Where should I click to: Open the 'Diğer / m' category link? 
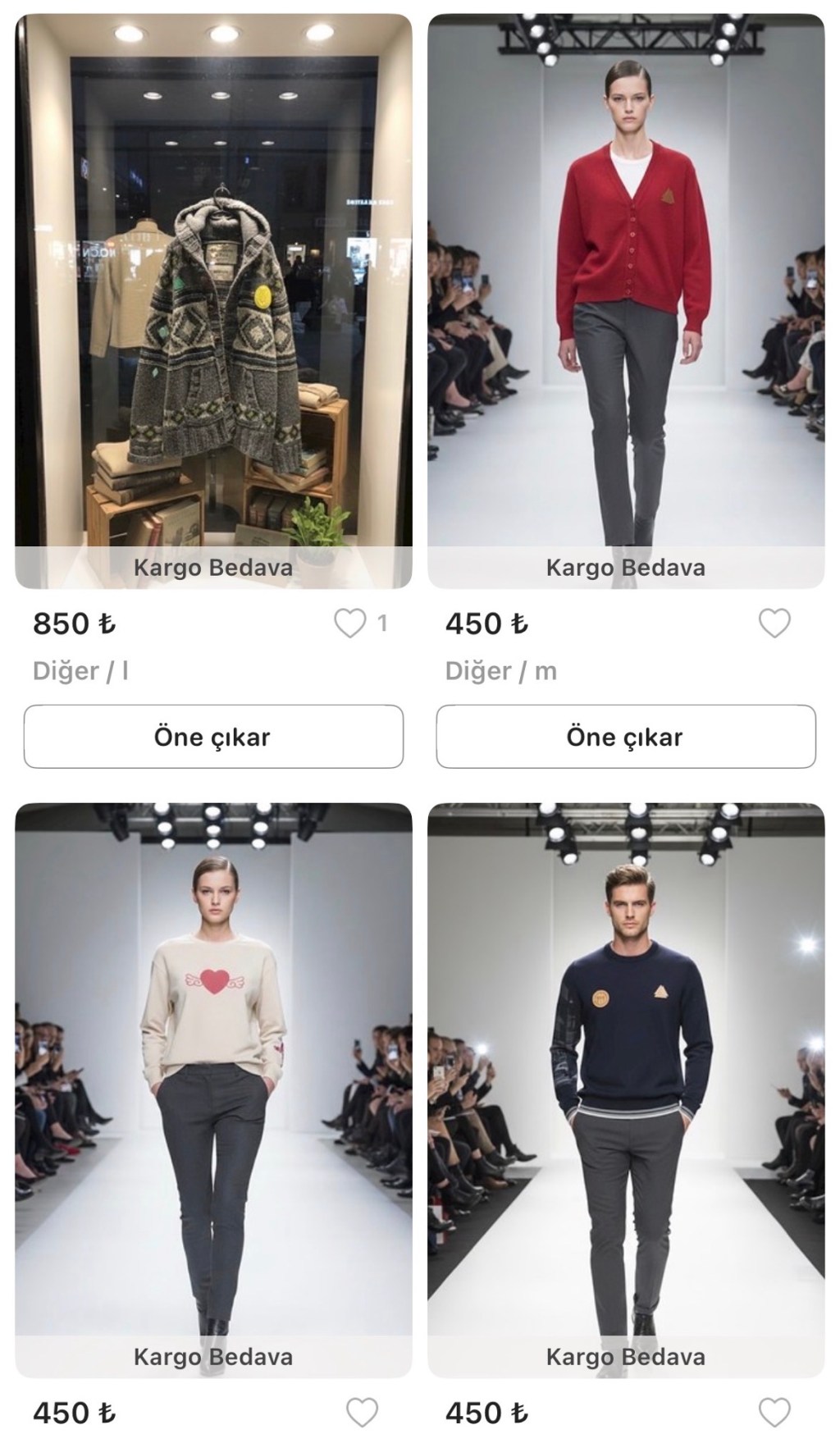[x=501, y=670]
